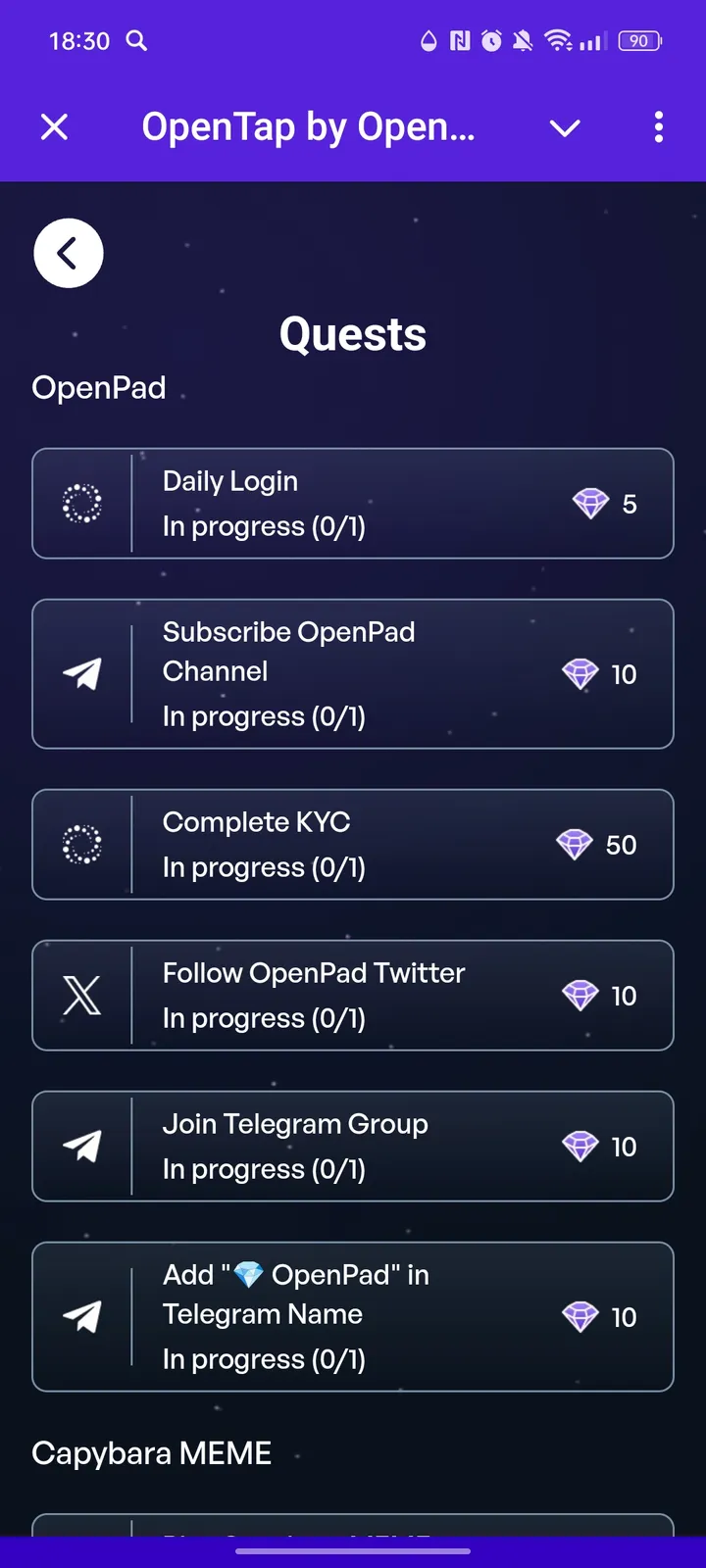Screen dimensions: 706x1568
Task: Start the Complete KYC quest
Action: click(x=353, y=844)
